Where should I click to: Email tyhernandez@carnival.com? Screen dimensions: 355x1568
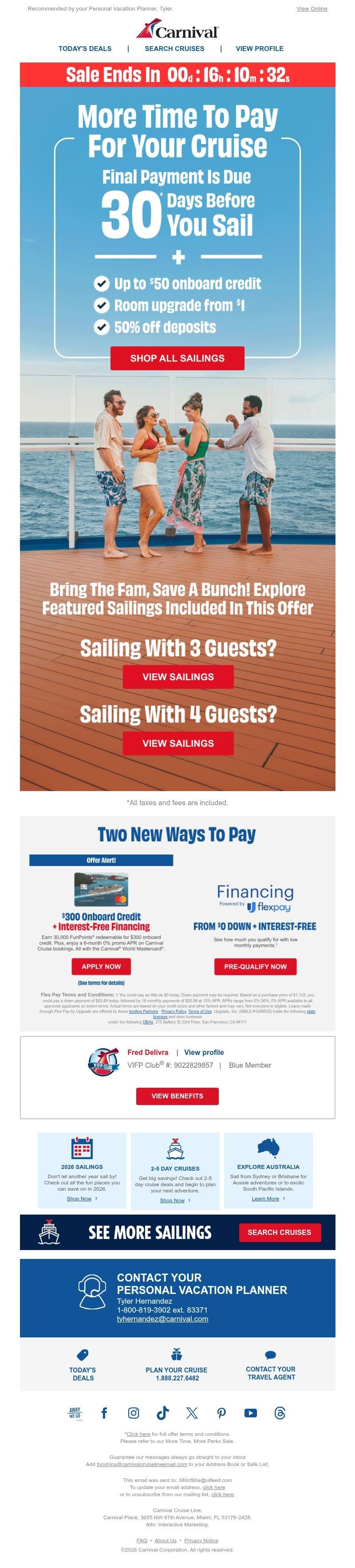(x=162, y=1319)
